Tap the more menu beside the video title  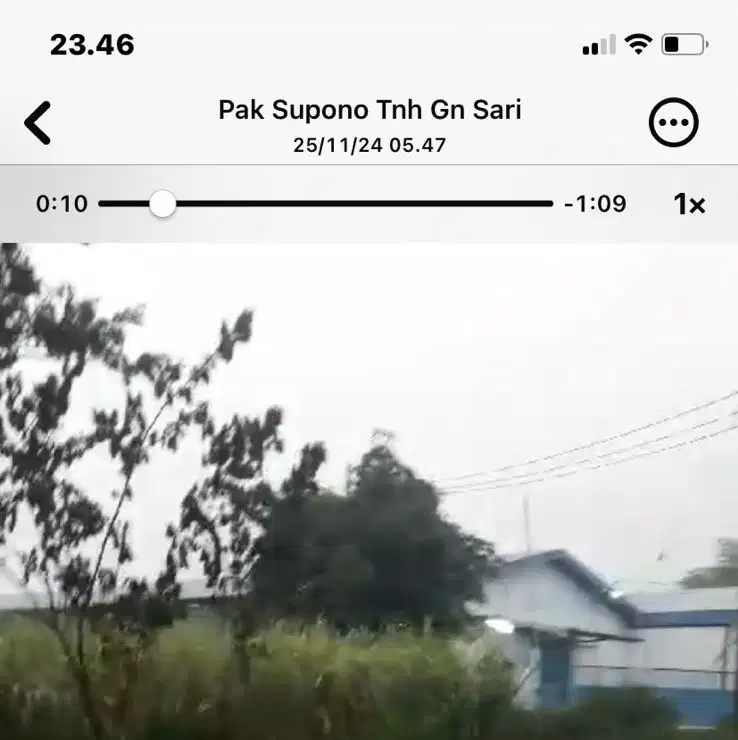pyautogui.click(x=674, y=121)
